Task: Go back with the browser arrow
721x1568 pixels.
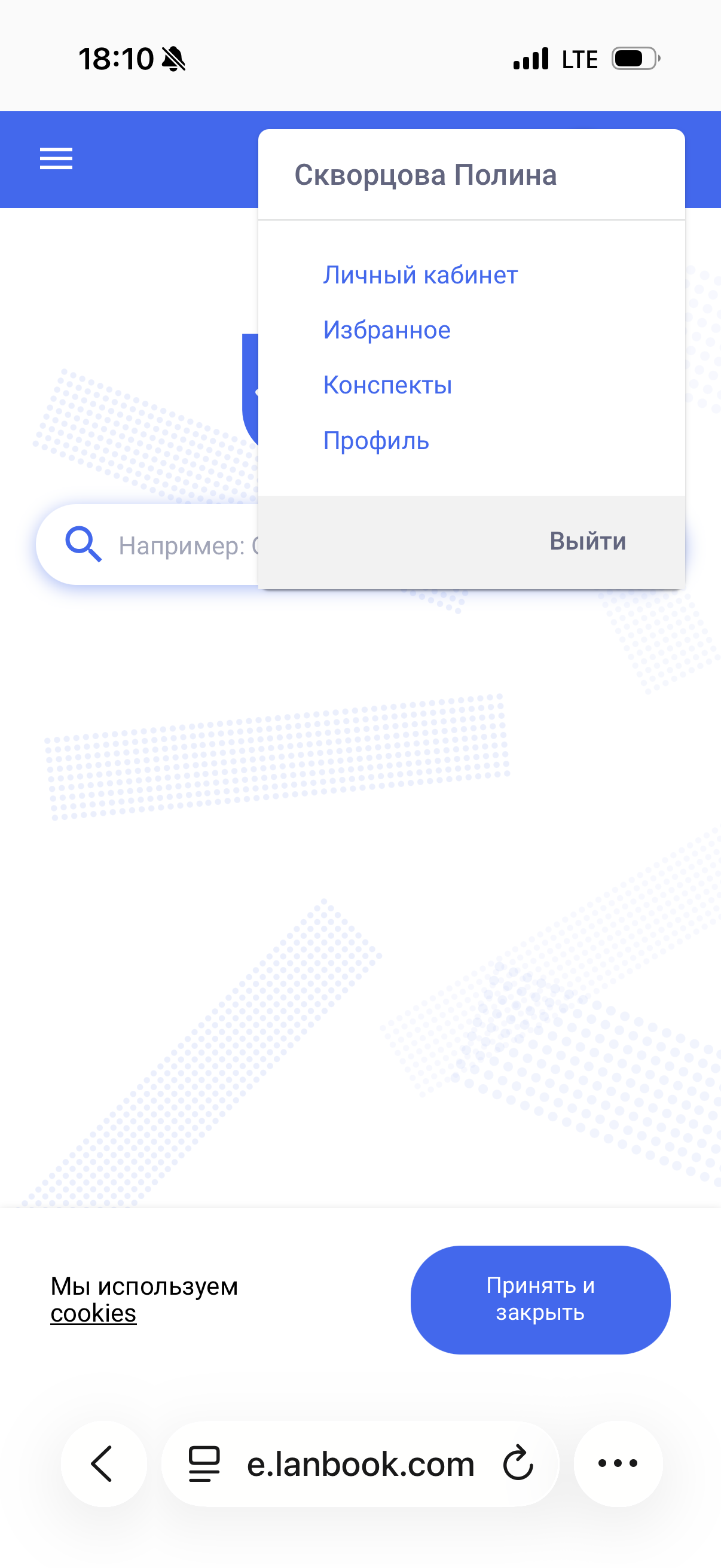Action: point(103,1464)
